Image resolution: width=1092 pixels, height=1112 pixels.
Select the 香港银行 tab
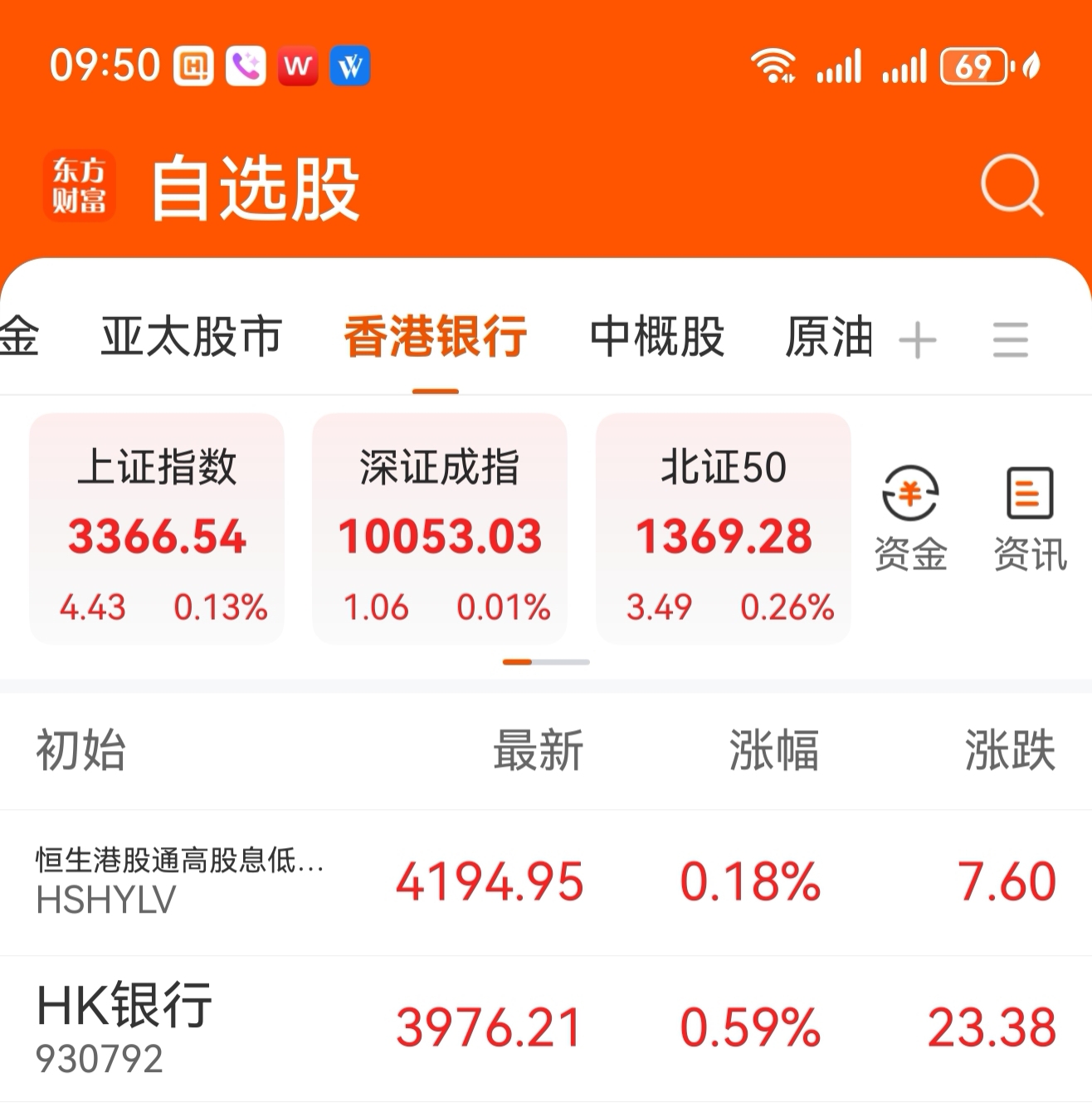(436, 336)
